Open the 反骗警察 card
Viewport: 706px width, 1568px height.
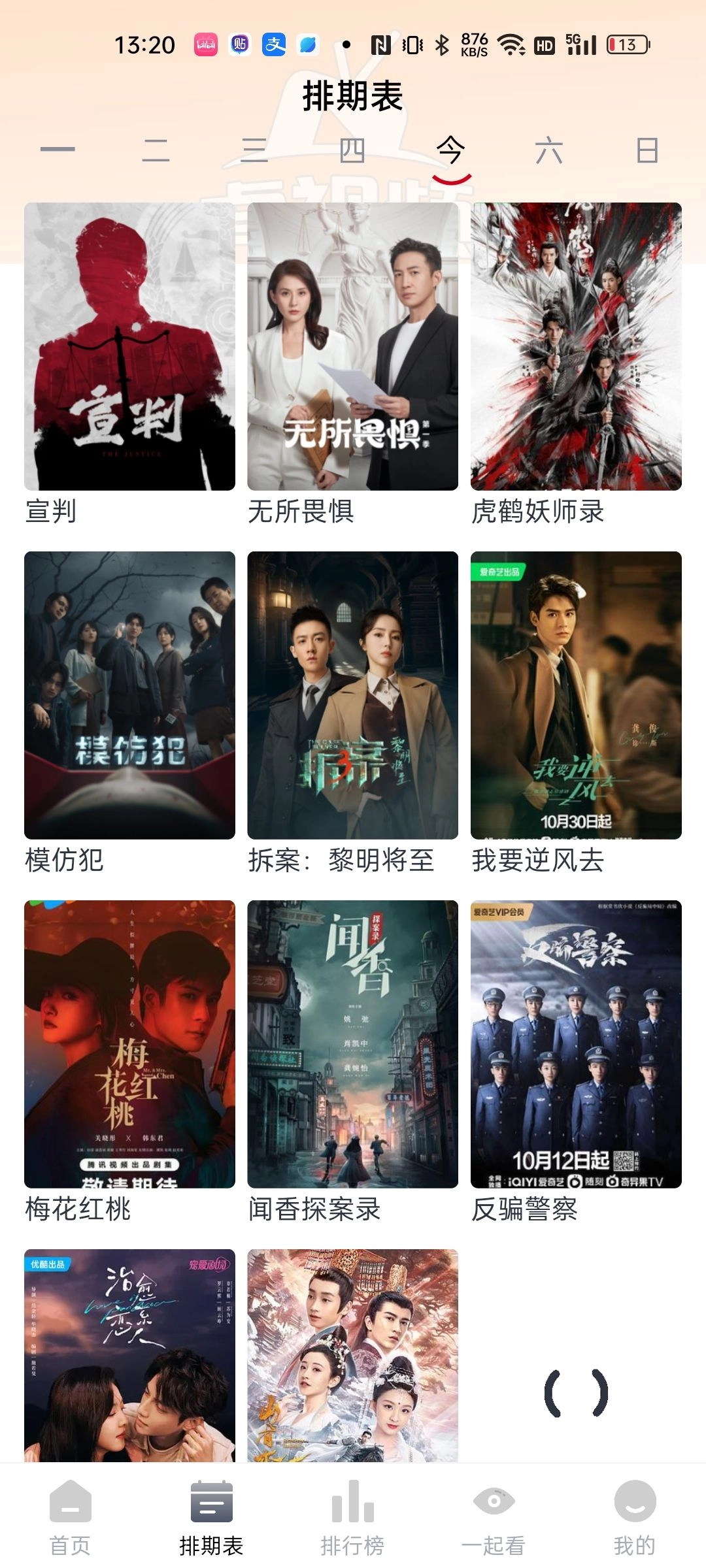click(576, 1044)
